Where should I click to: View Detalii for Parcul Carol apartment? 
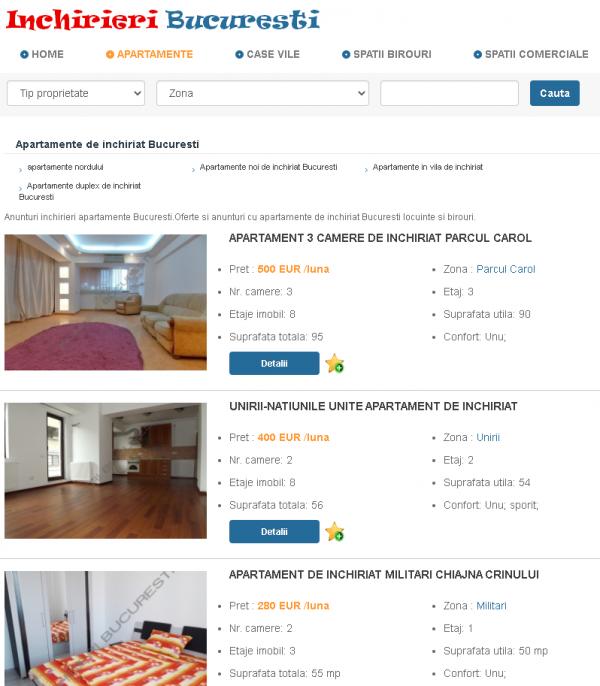point(274,363)
